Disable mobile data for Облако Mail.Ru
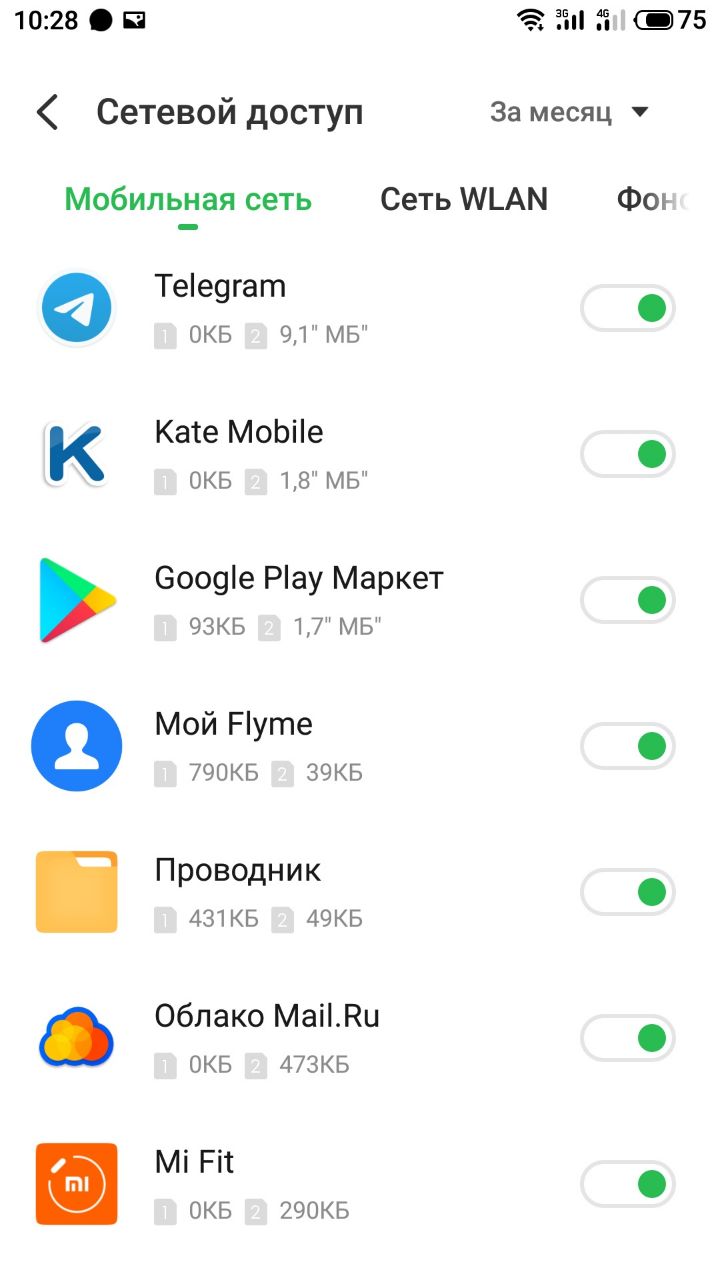The width and height of the screenshot is (720, 1280). [628, 1038]
